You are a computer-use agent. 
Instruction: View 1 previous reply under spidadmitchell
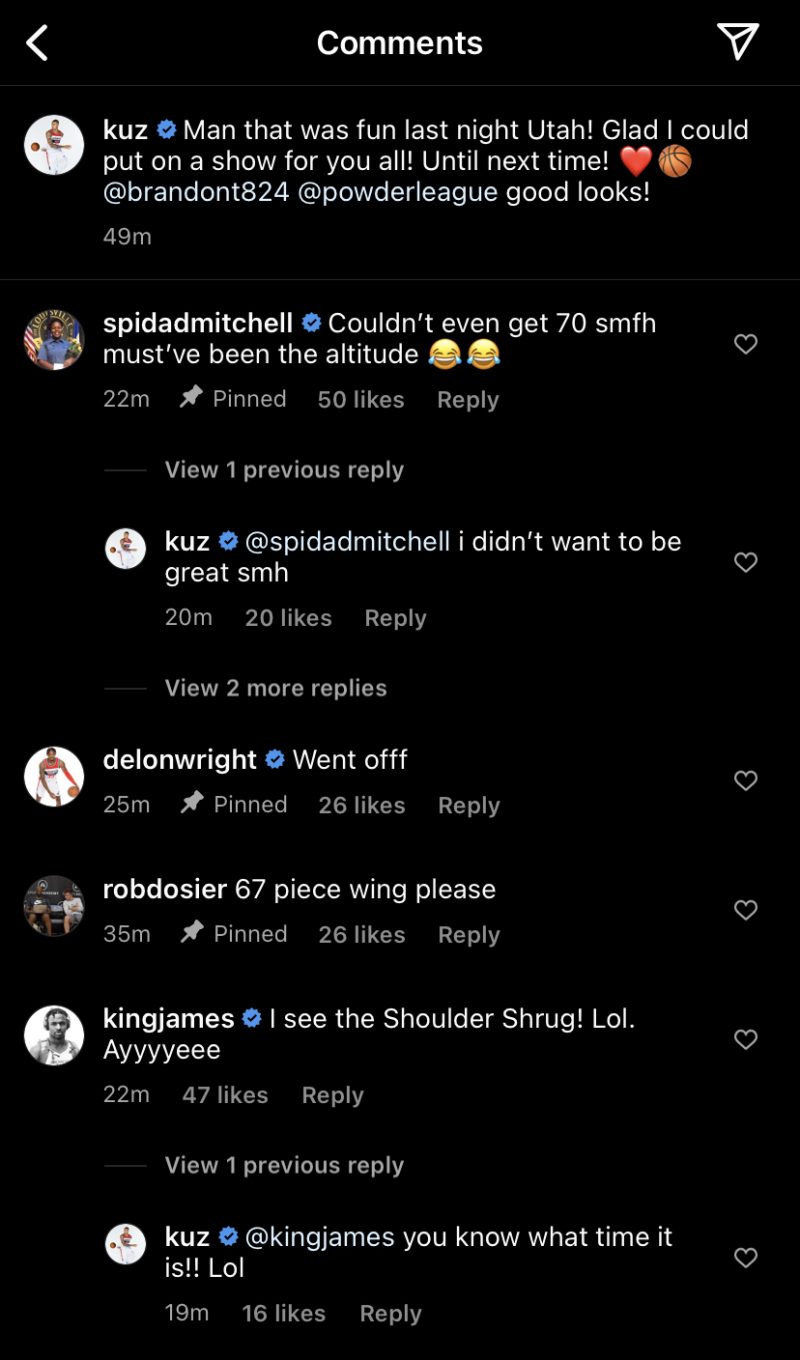[x=284, y=470]
